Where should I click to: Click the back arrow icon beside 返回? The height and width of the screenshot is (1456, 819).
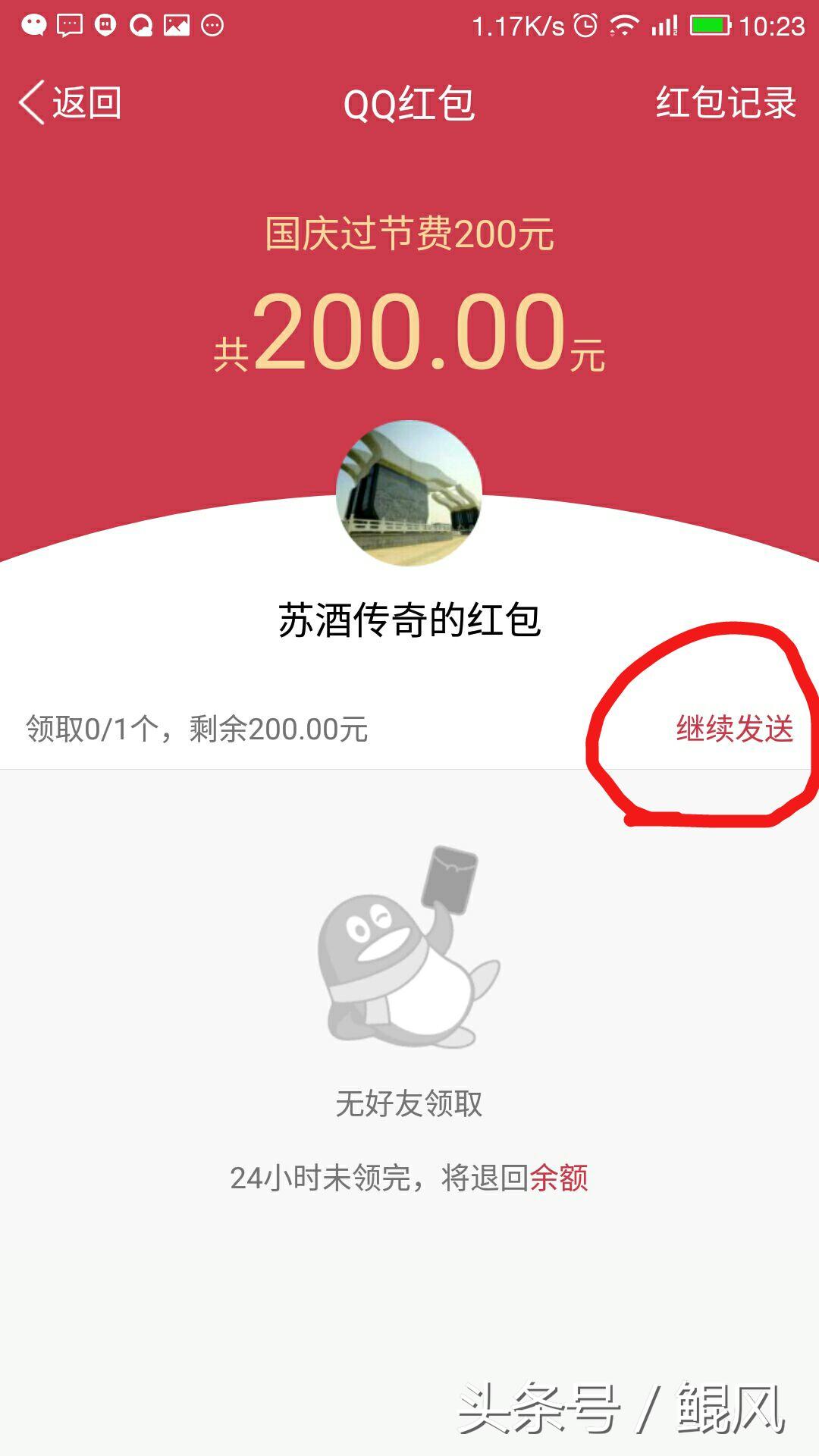click(x=32, y=104)
